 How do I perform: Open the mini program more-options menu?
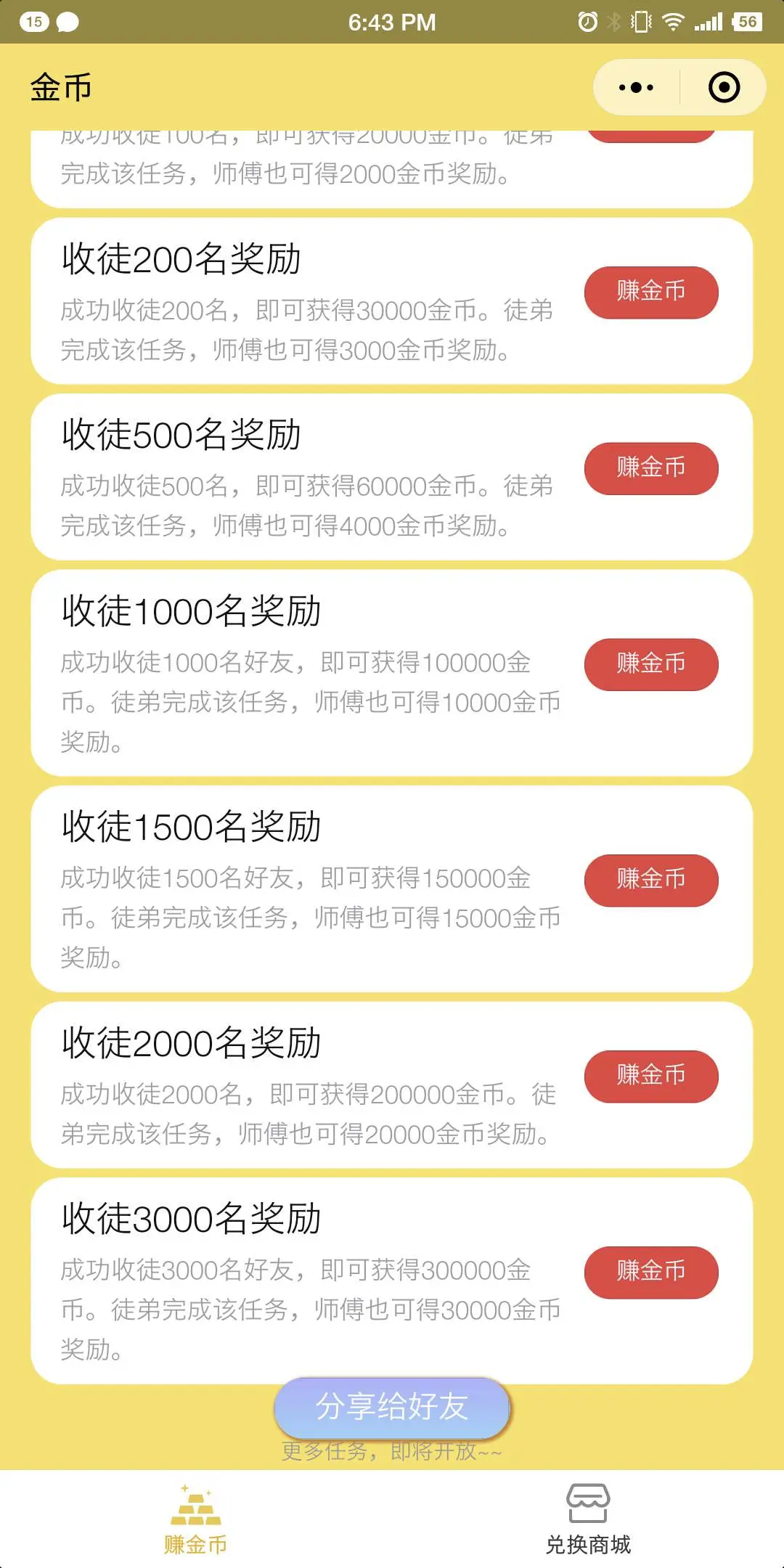pos(637,88)
